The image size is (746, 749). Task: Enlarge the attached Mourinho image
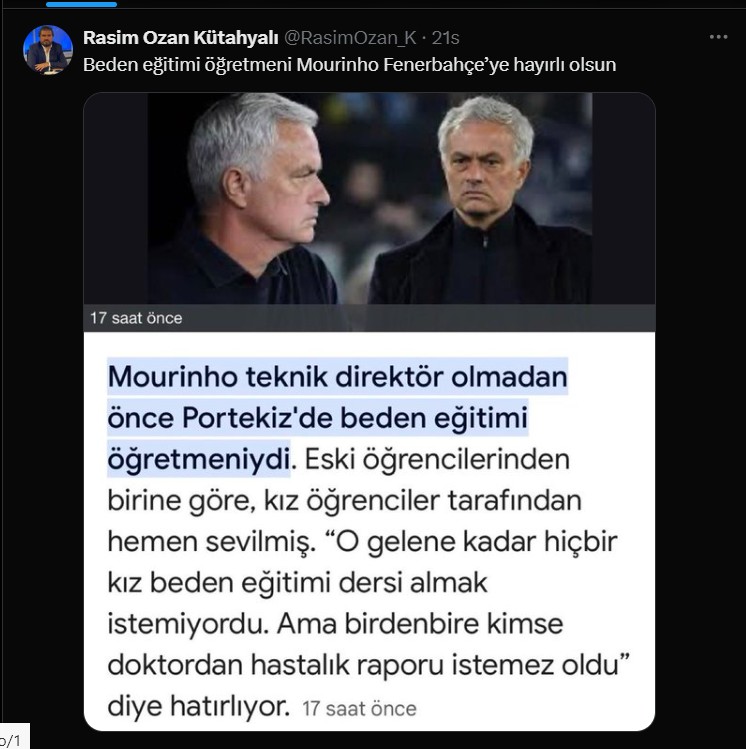369,411
